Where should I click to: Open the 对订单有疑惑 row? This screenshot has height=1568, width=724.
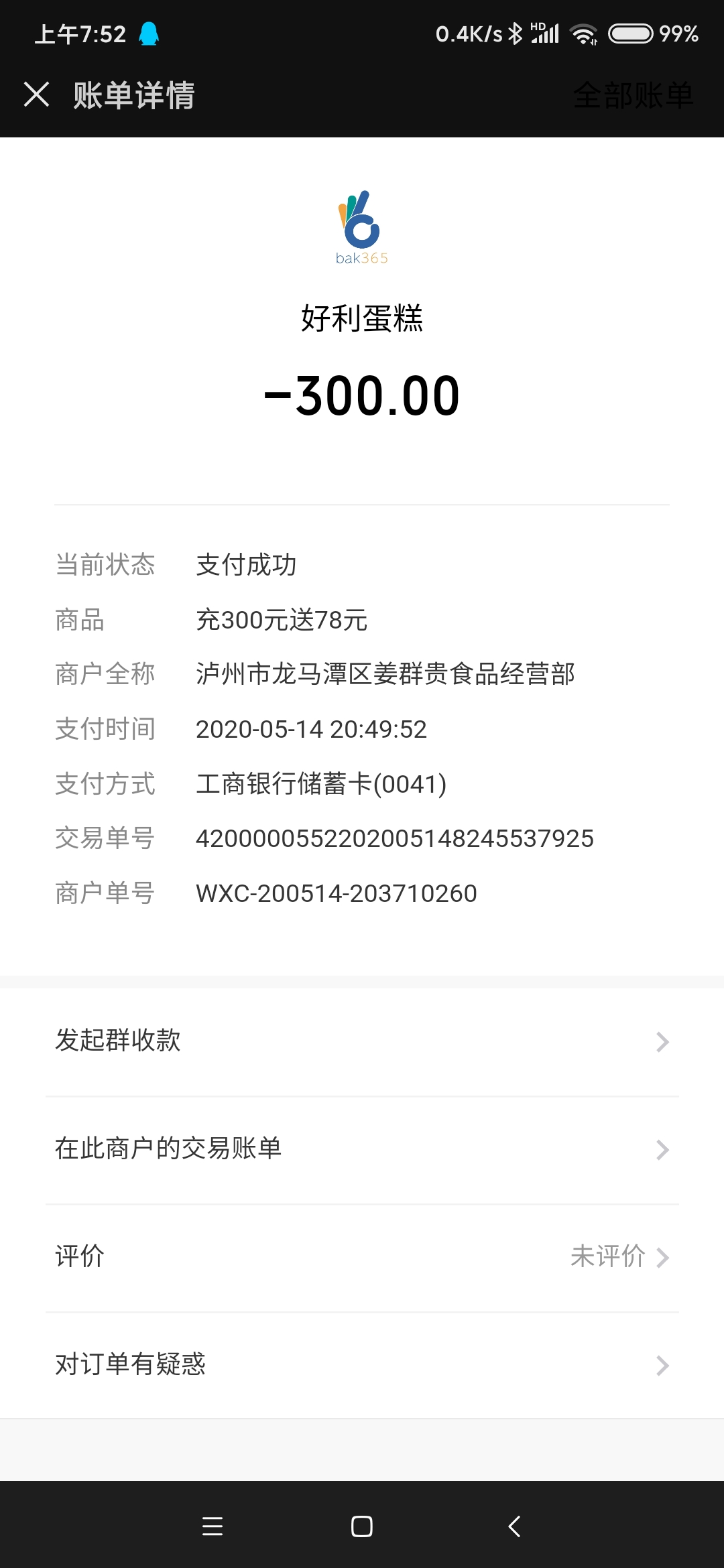click(x=362, y=1365)
